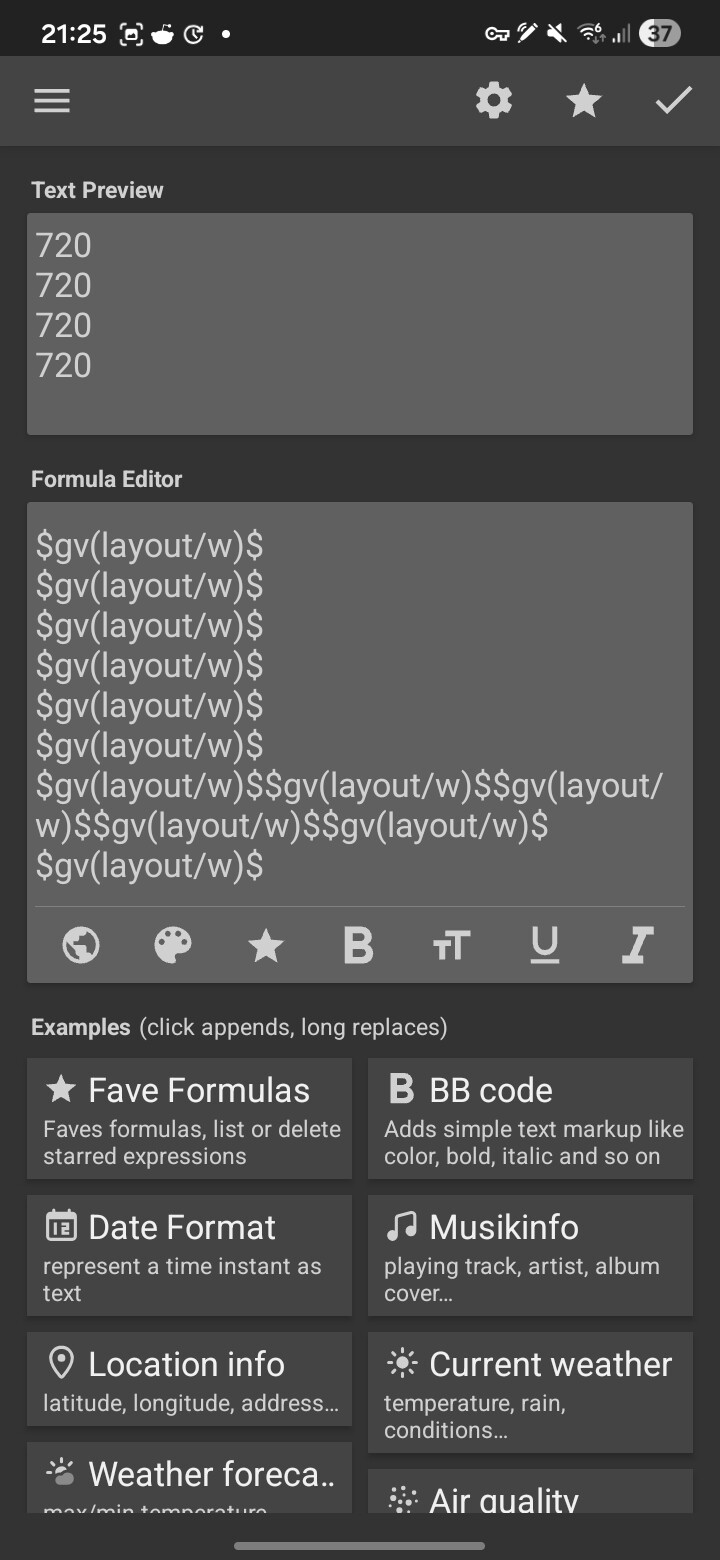The width and height of the screenshot is (720, 1560).
Task: Tap the text size icon
Action: click(451, 945)
